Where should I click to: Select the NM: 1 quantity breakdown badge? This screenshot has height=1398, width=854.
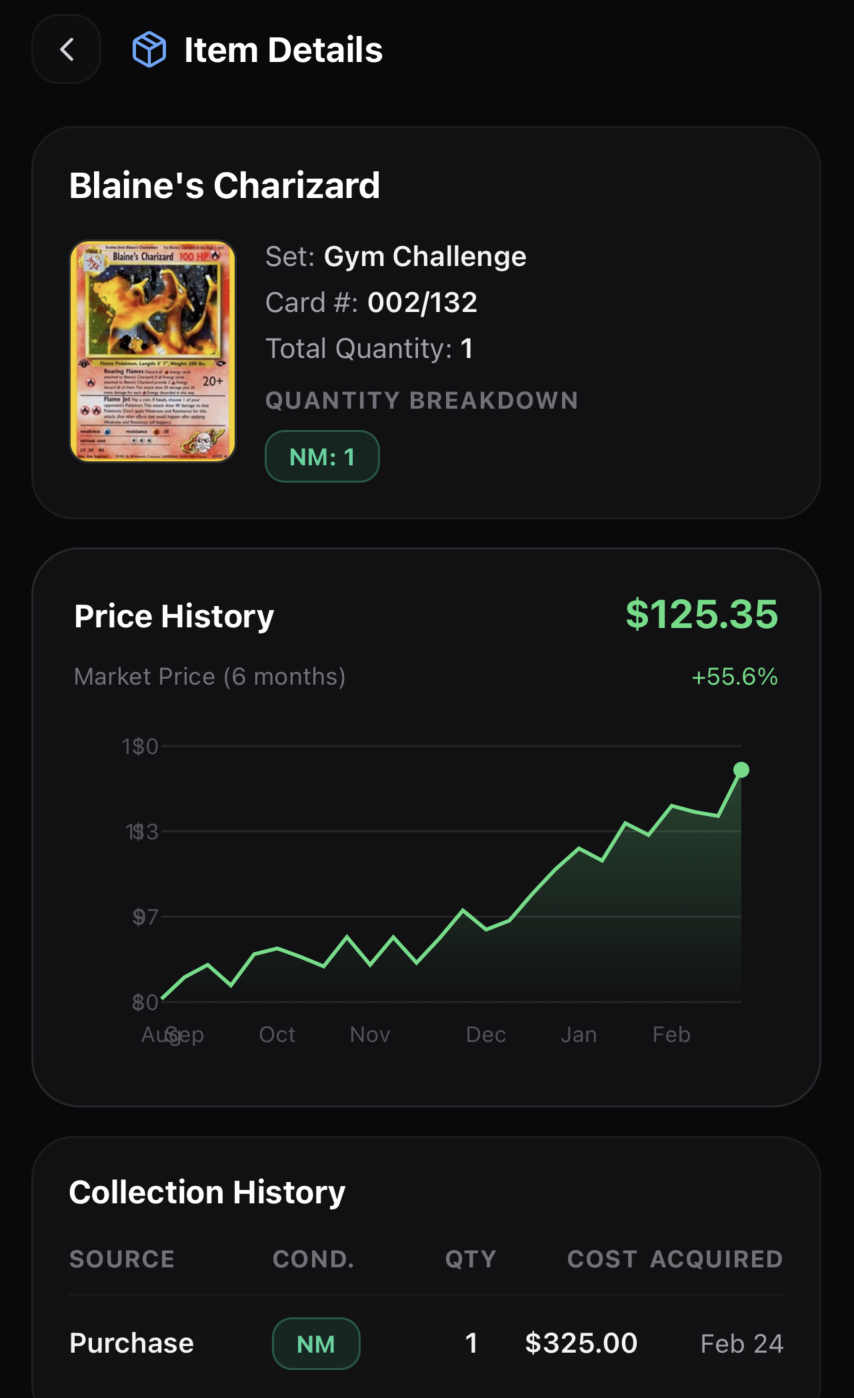321,456
